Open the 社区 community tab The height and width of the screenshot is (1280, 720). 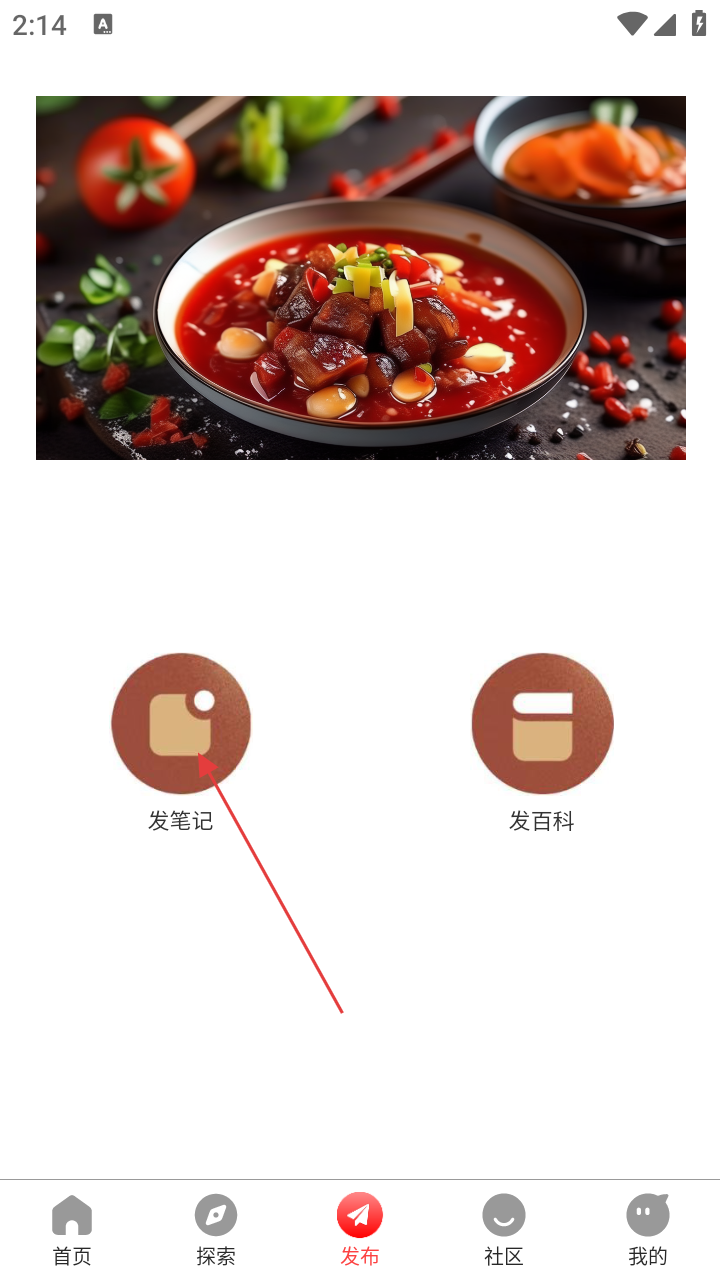click(x=504, y=1230)
